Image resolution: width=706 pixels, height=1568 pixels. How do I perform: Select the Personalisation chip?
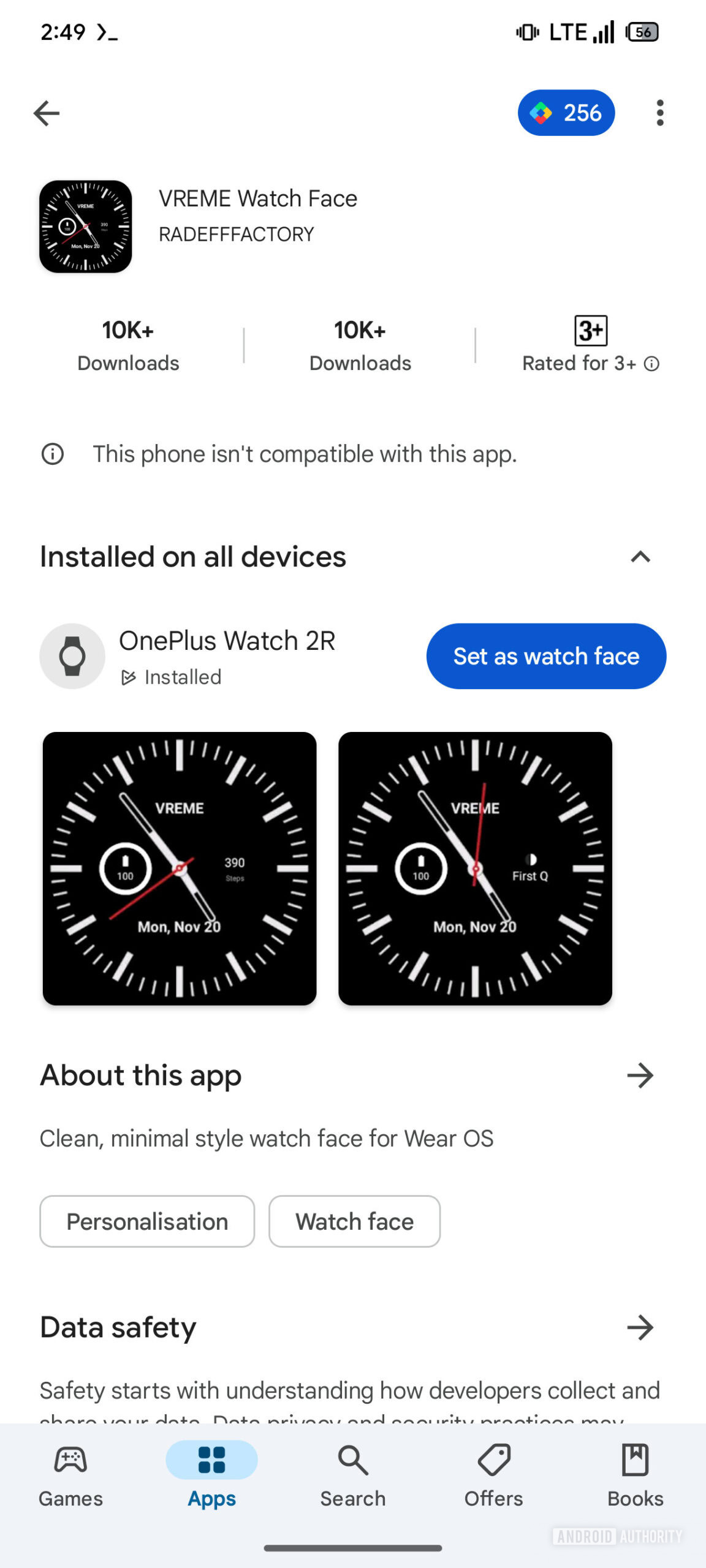147,1222
